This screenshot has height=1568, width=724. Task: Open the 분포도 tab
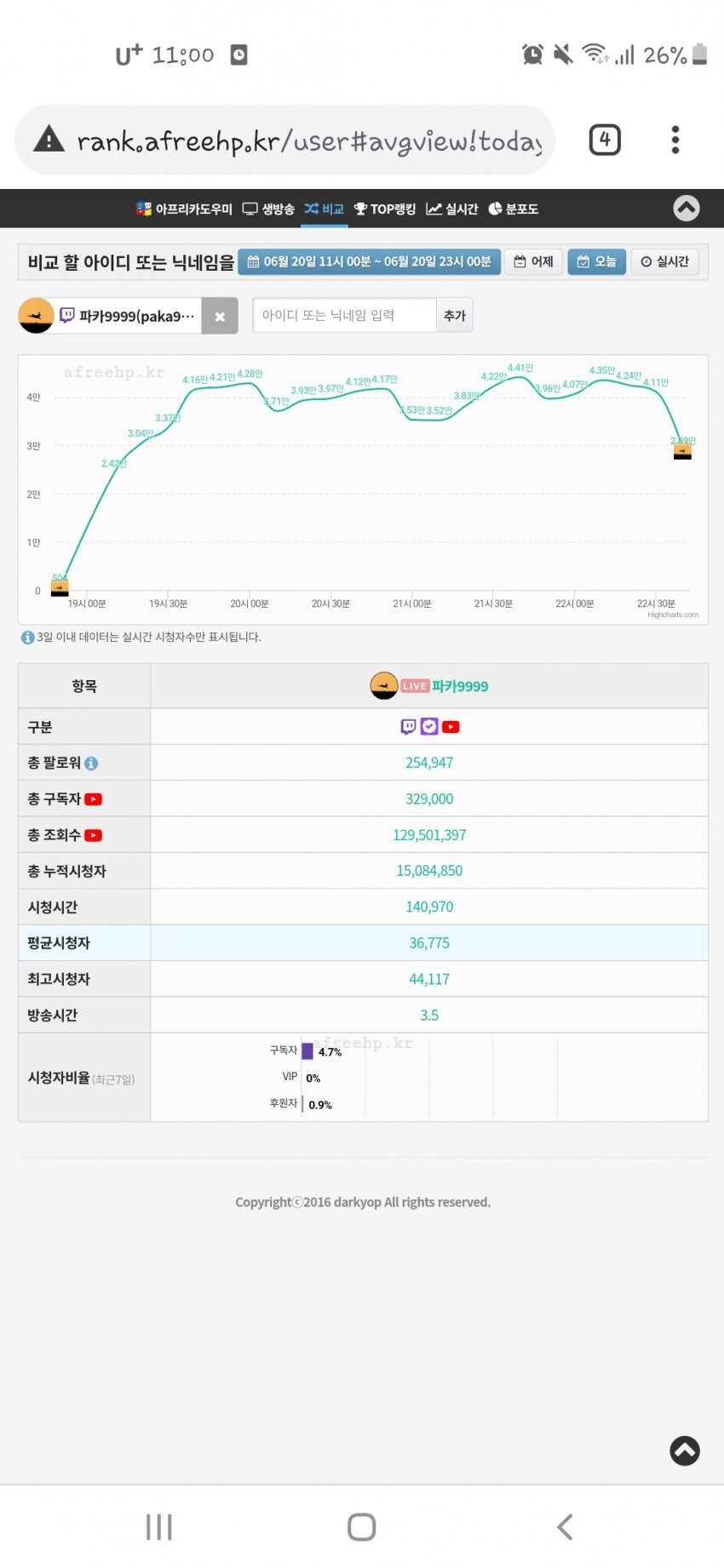(514, 209)
